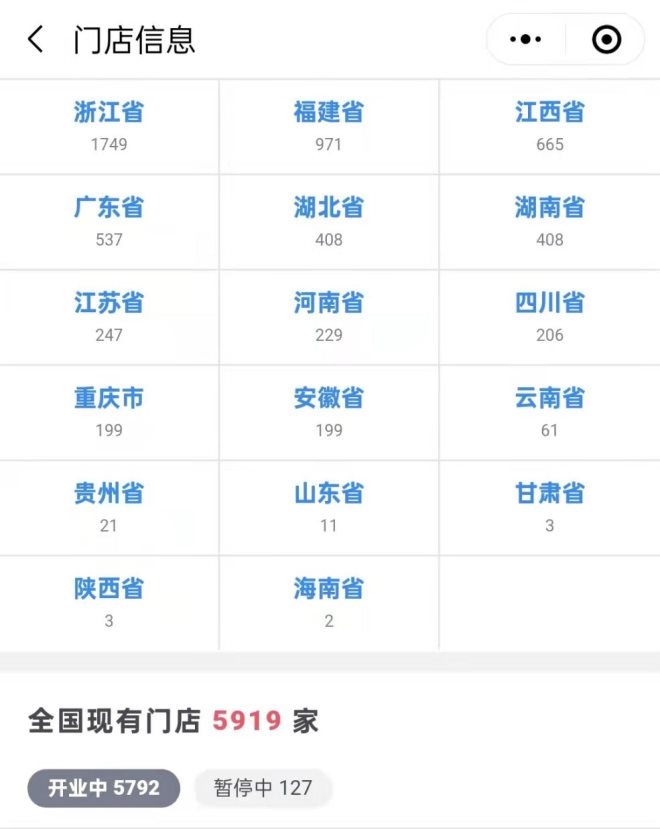Open the mini program more-options menu

[x=525, y=40]
